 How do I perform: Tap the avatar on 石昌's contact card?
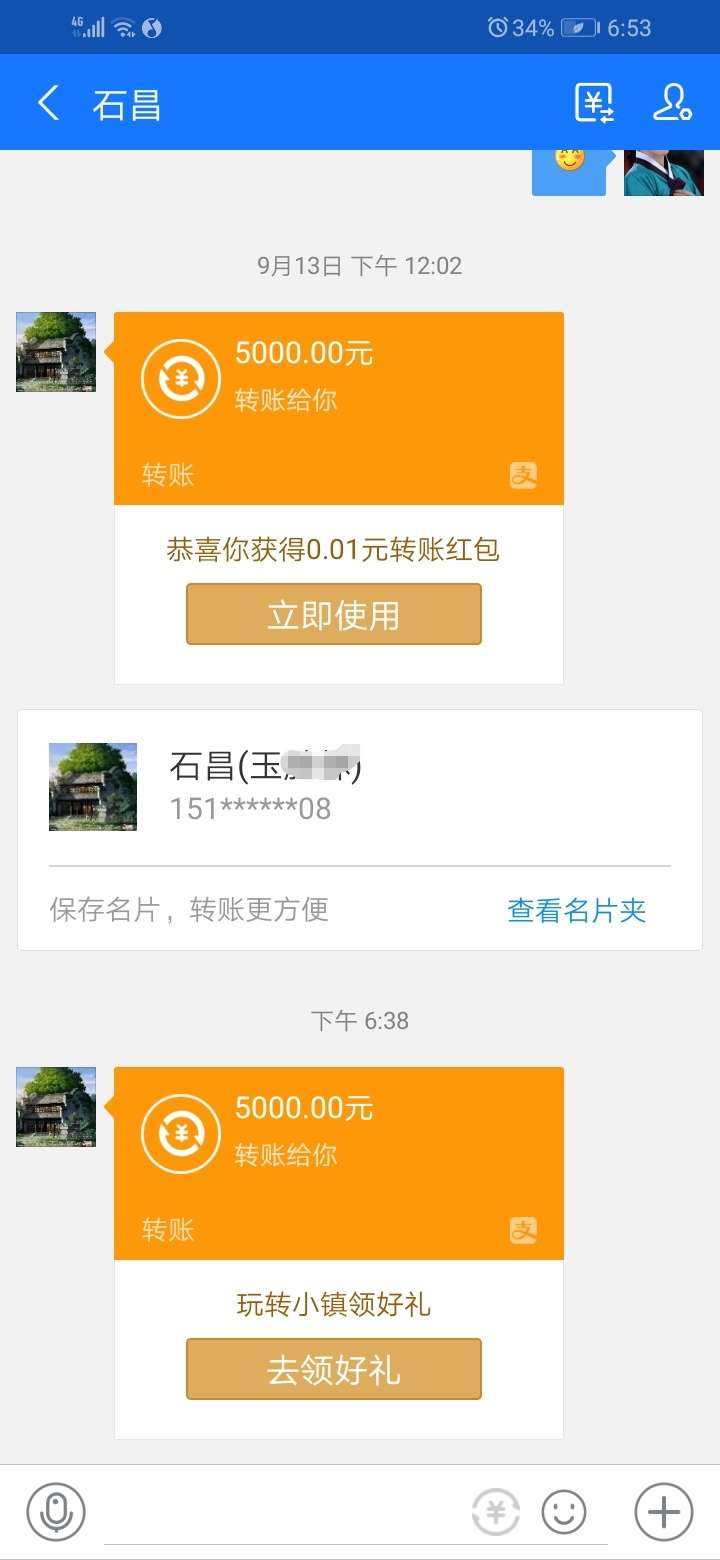[x=92, y=787]
